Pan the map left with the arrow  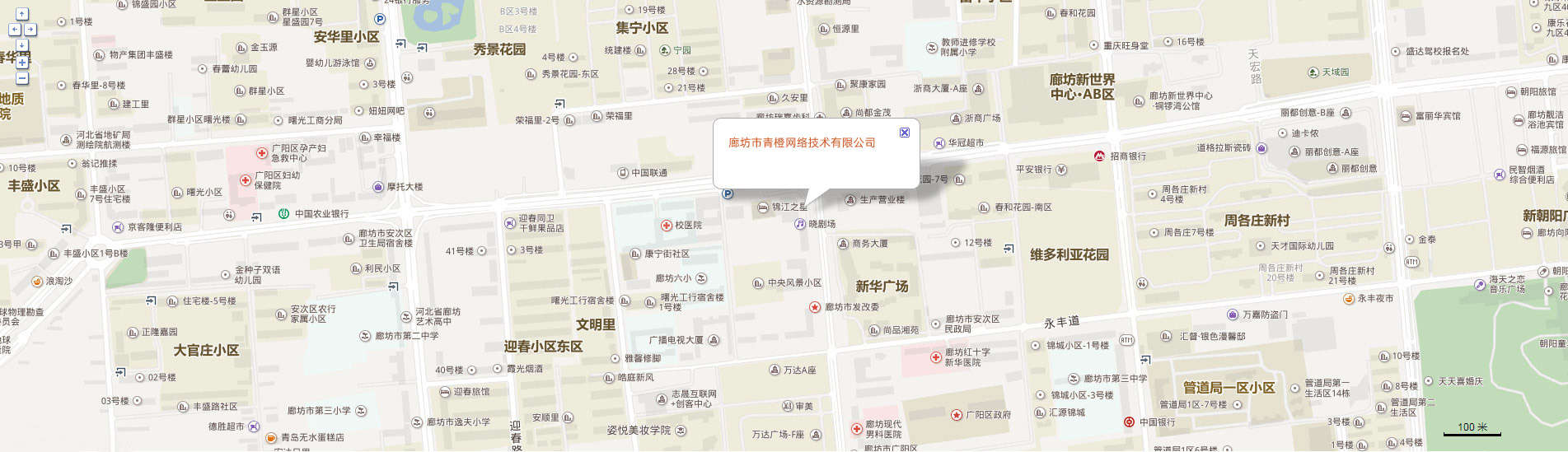pyautogui.click(x=15, y=30)
